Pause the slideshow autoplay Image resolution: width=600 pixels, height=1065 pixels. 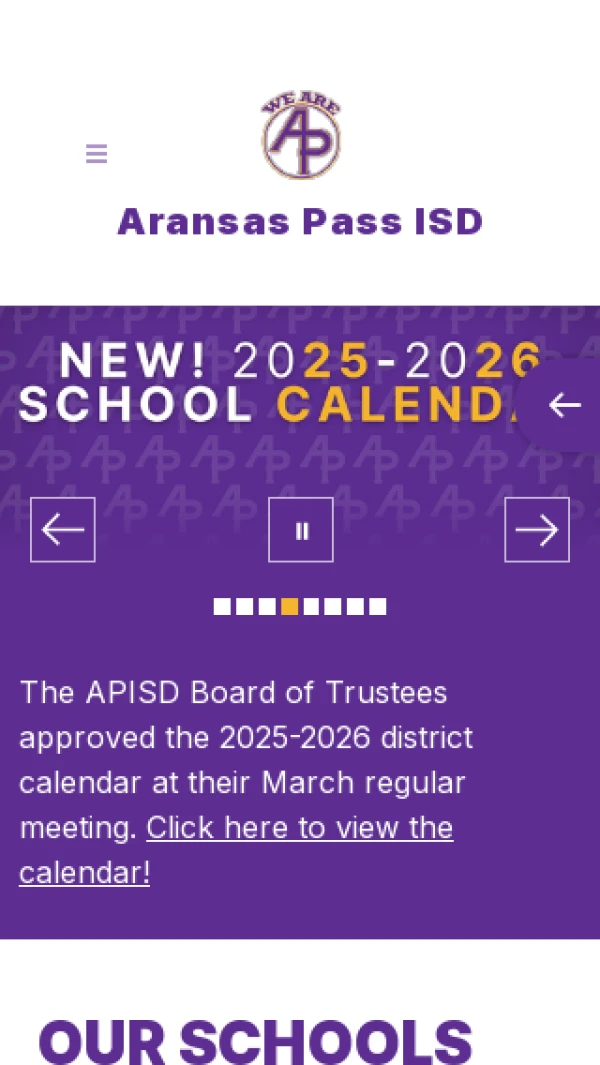(x=301, y=530)
